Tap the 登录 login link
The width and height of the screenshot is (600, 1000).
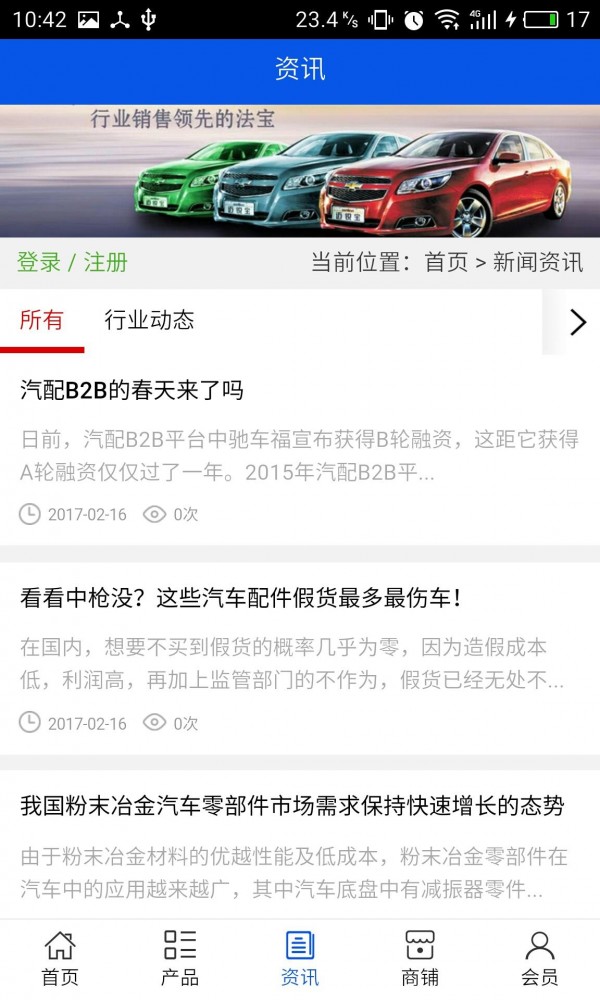pos(39,263)
